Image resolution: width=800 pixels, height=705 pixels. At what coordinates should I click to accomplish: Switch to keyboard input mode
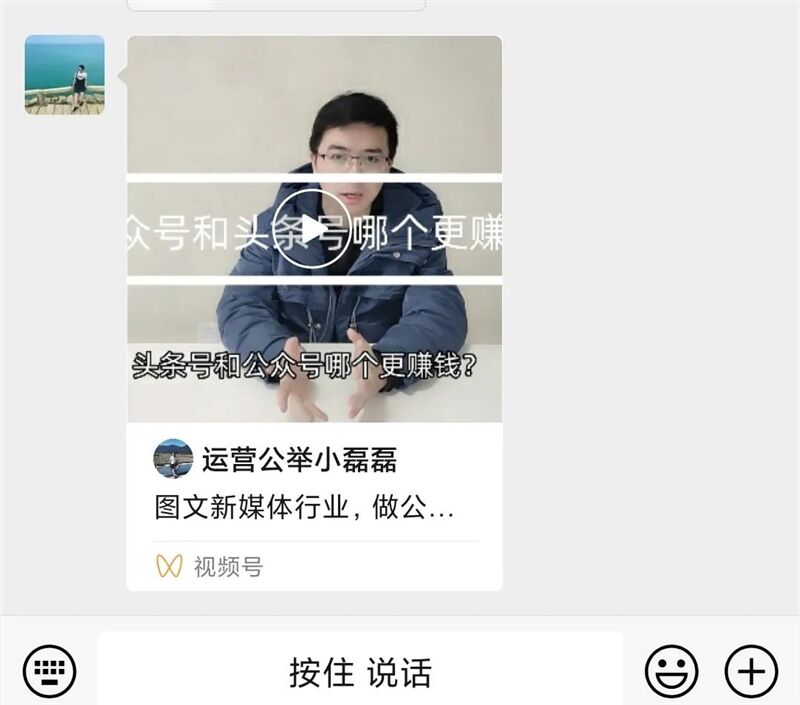[49, 671]
